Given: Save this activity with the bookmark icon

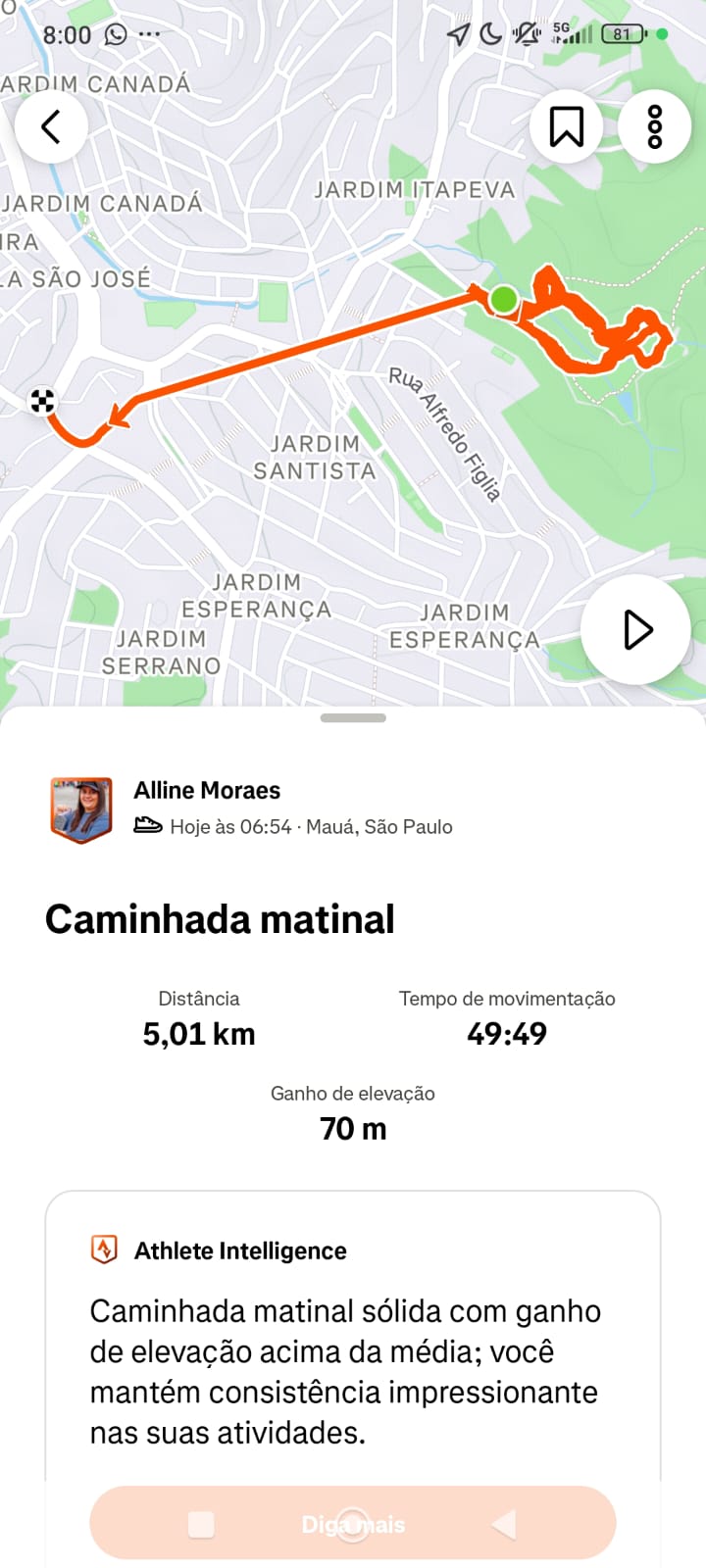Looking at the screenshot, I should tap(566, 126).
